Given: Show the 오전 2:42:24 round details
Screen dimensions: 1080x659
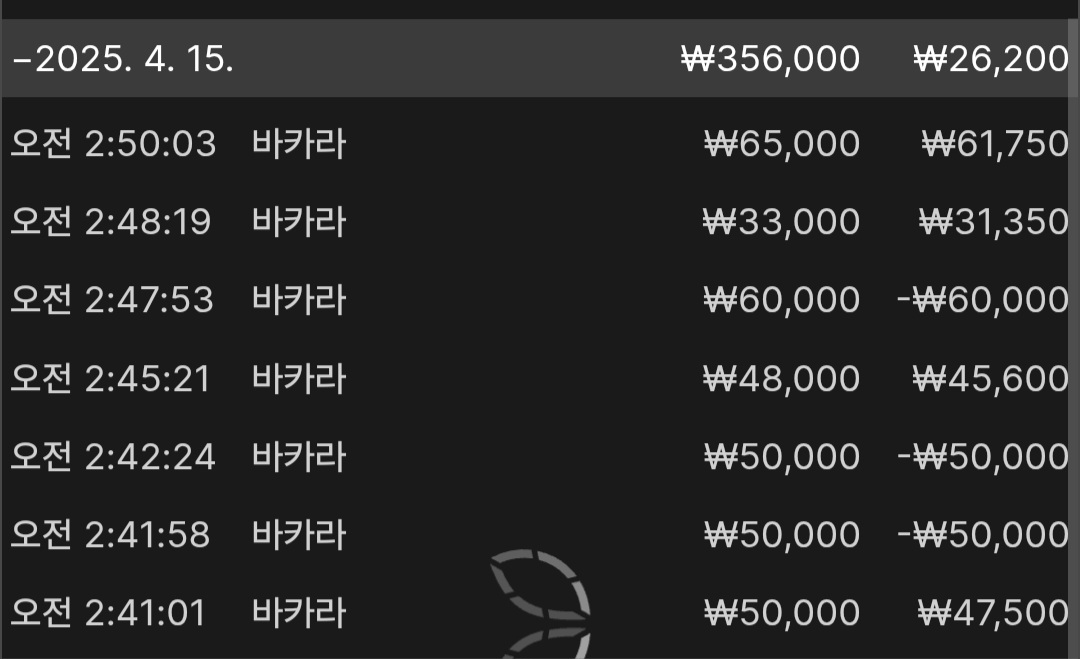Looking at the screenshot, I should pos(300,457).
